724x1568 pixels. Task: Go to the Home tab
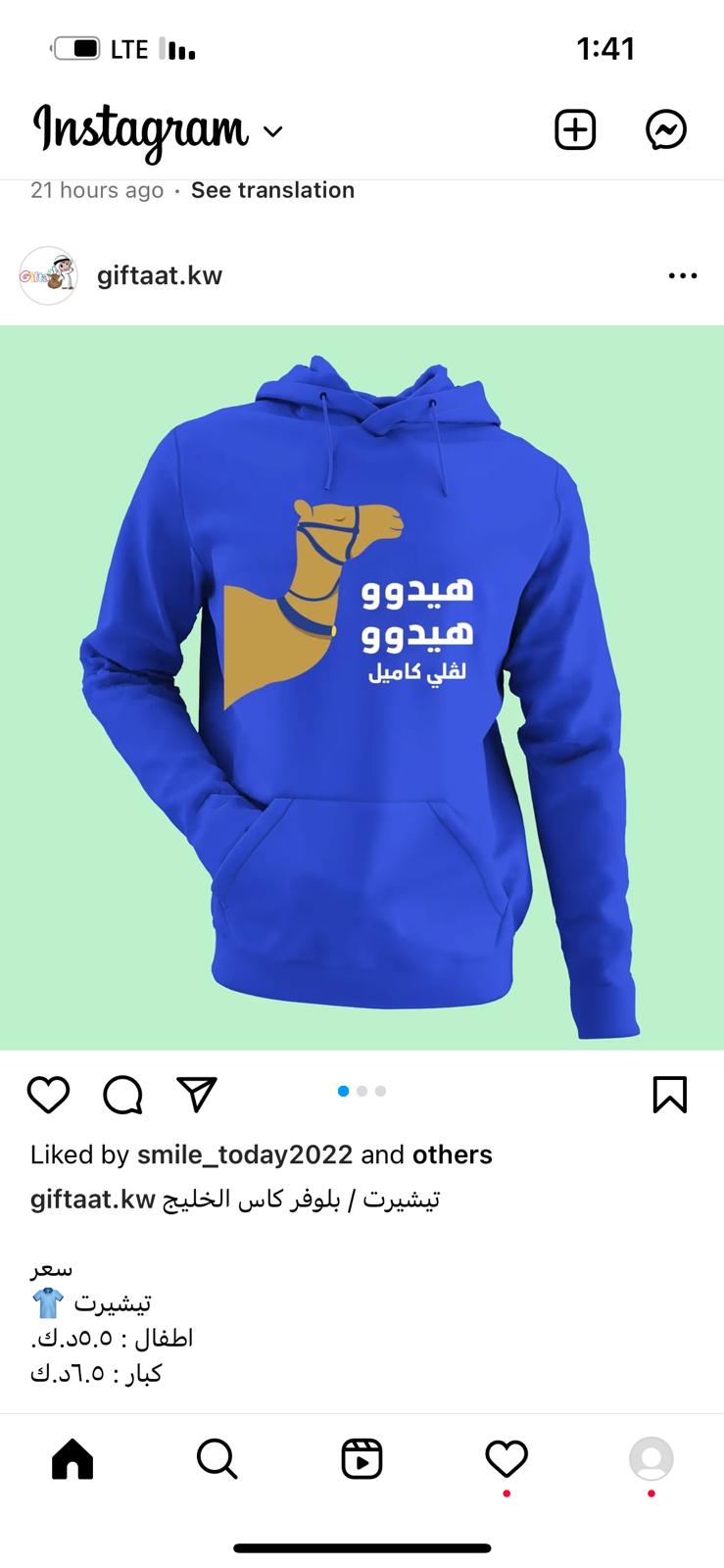coord(72,1459)
